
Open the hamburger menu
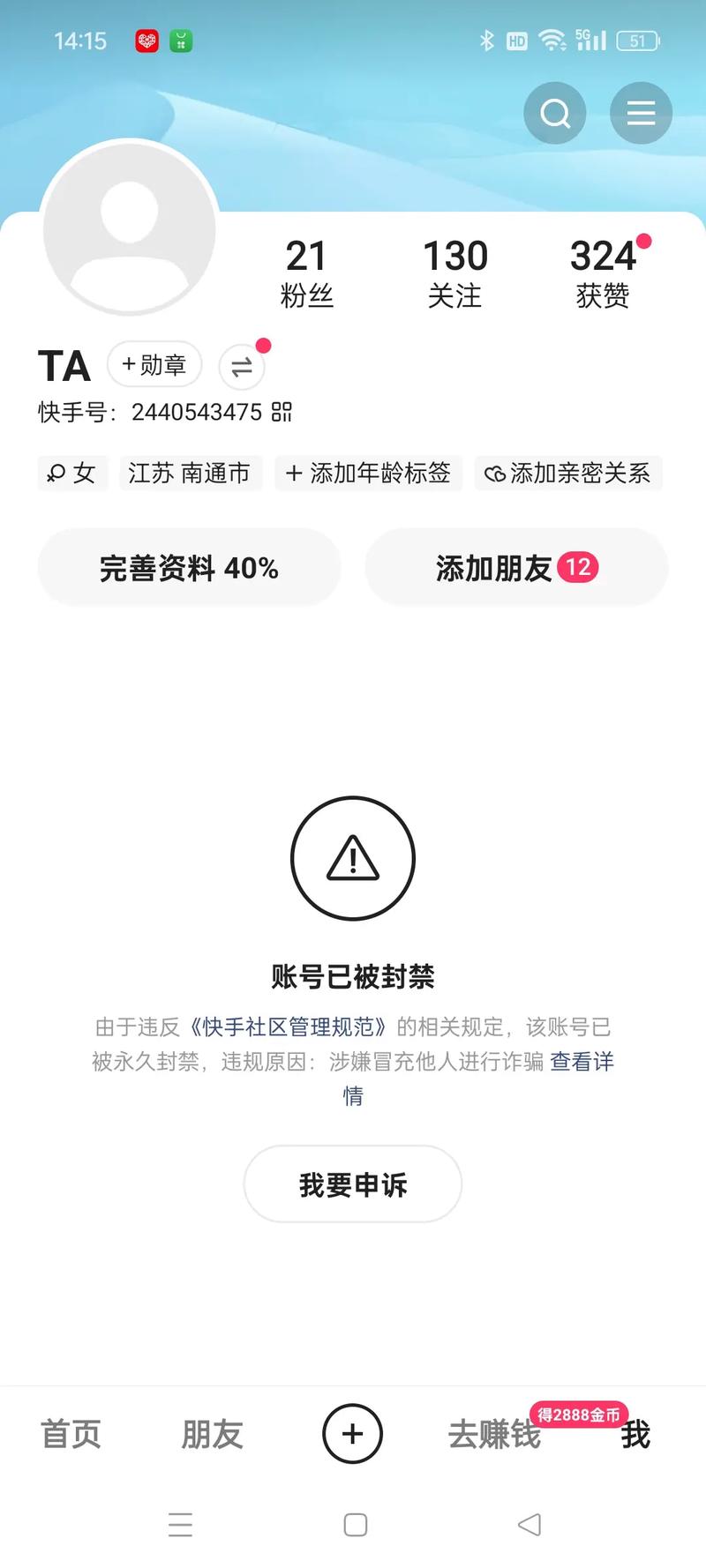coord(642,113)
